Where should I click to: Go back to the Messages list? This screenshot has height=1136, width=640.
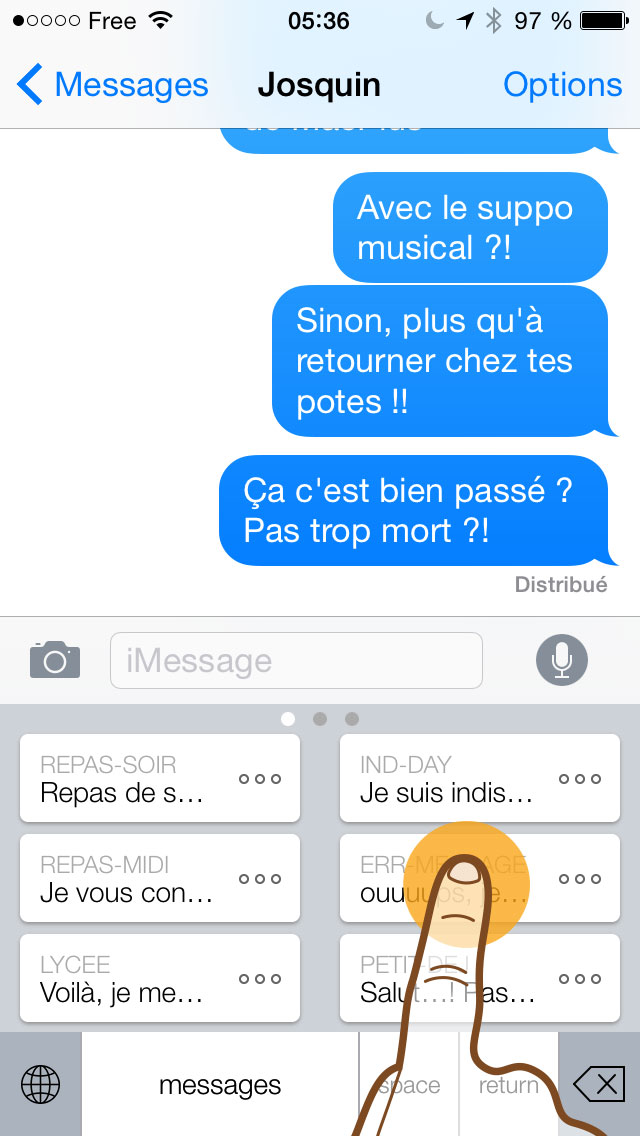click(112, 85)
